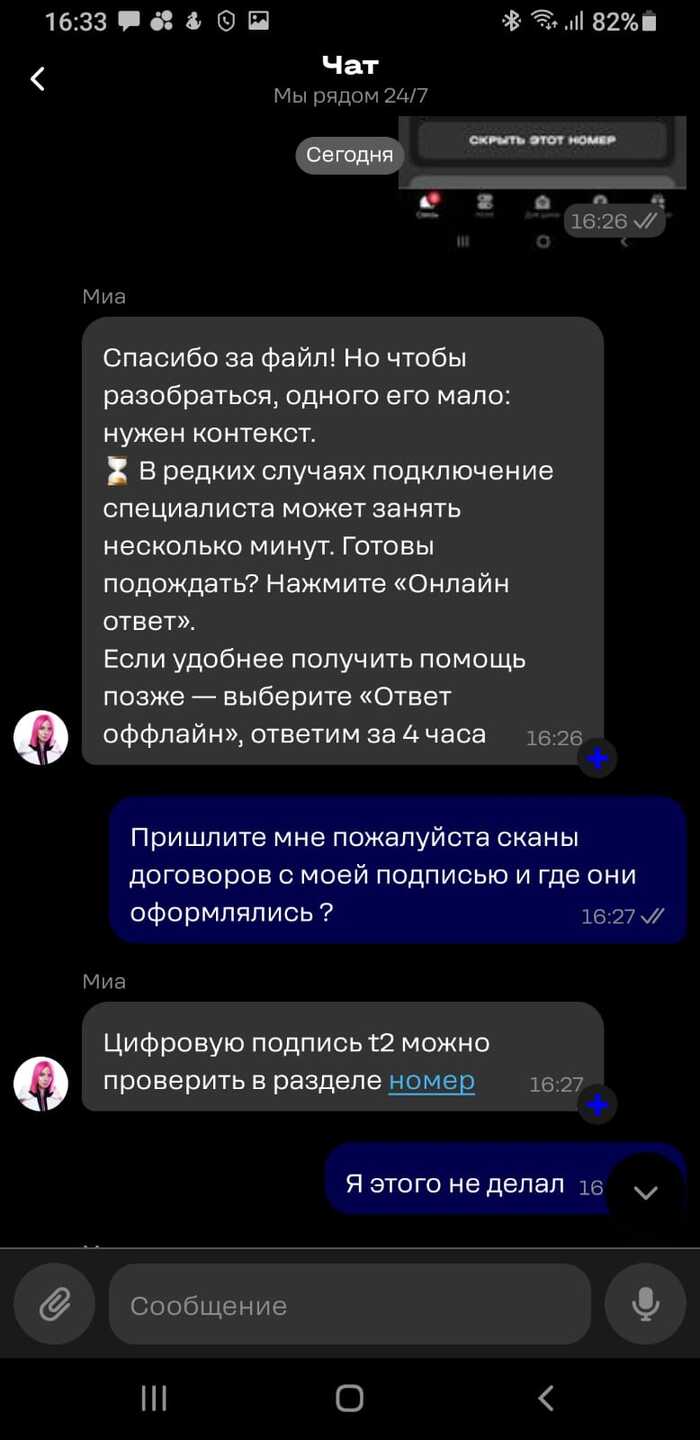The image size is (700, 1440).
Task: Tap the plus icon on Mia's long message
Action: (597, 759)
